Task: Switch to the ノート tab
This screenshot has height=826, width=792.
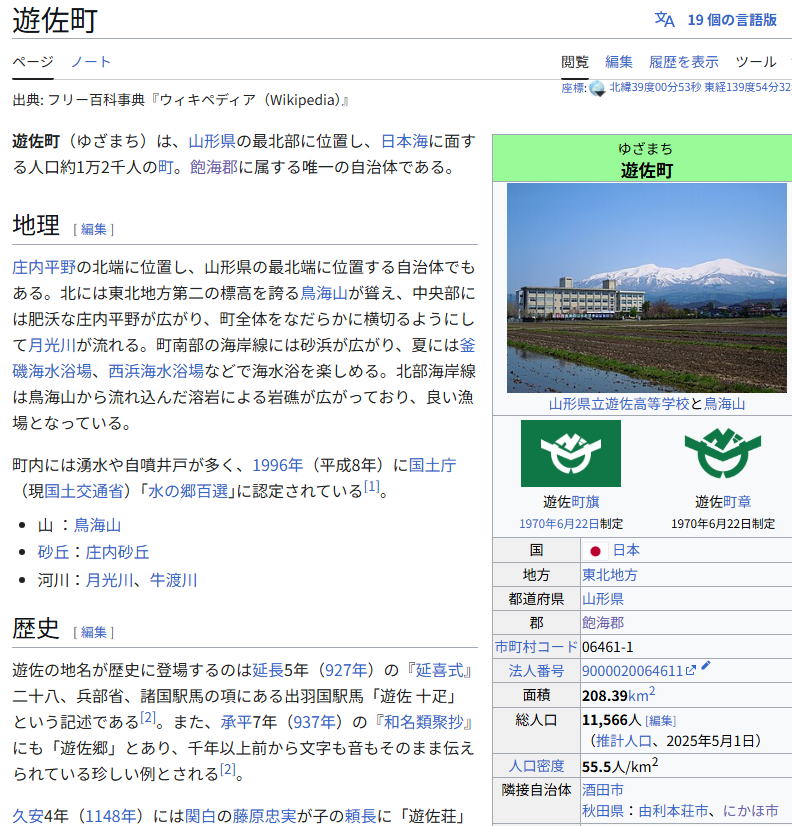Action: tap(91, 61)
